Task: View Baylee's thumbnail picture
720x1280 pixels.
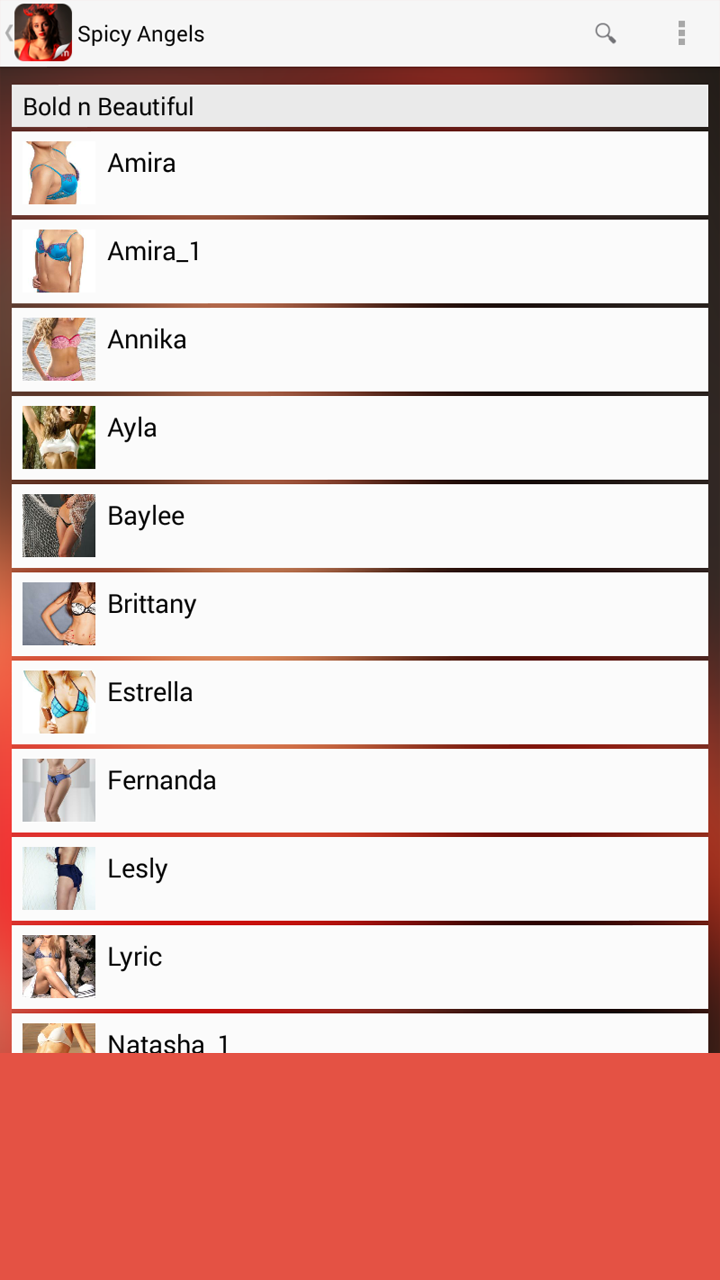Action: coord(58,525)
